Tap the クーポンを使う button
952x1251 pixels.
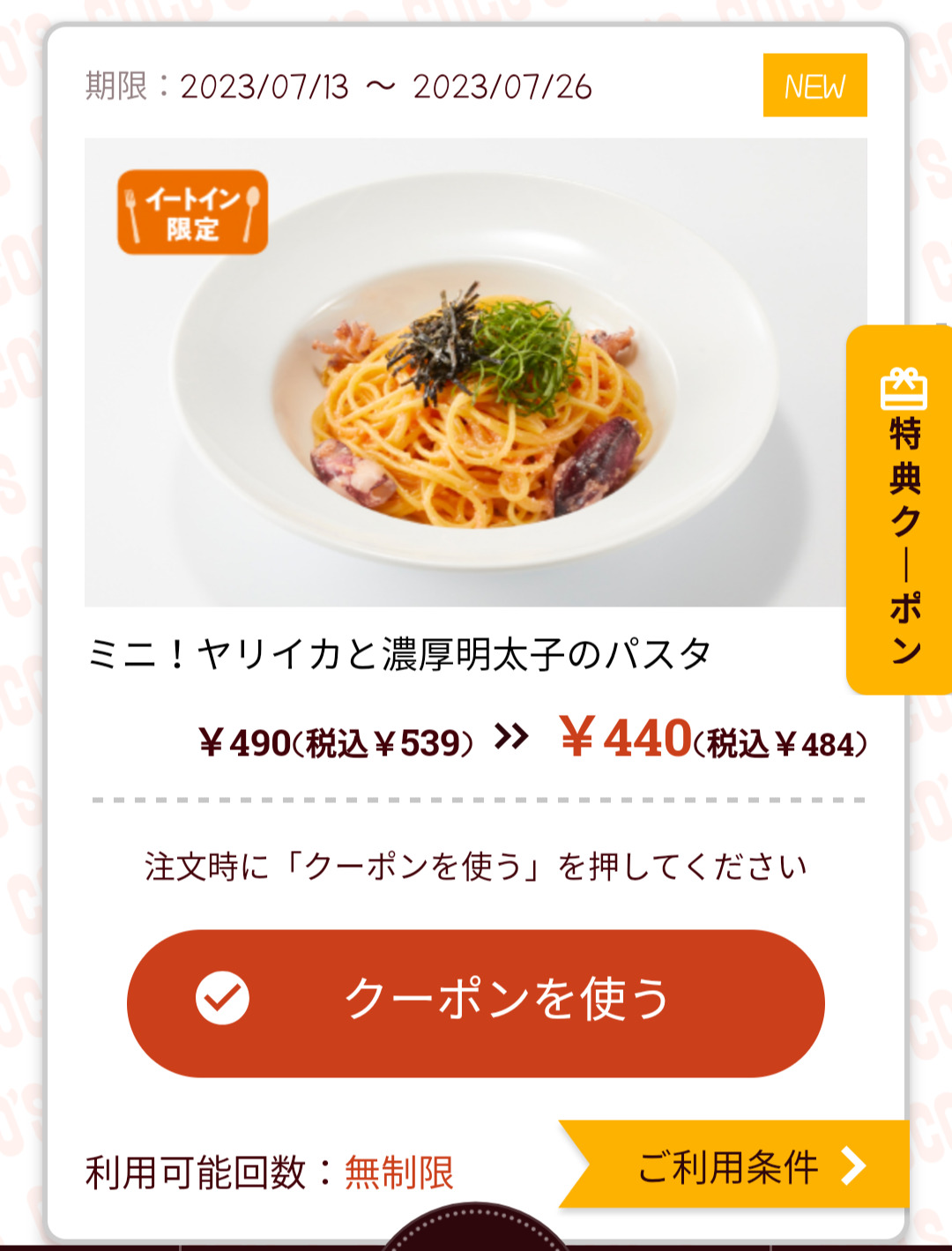click(x=476, y=1002)
